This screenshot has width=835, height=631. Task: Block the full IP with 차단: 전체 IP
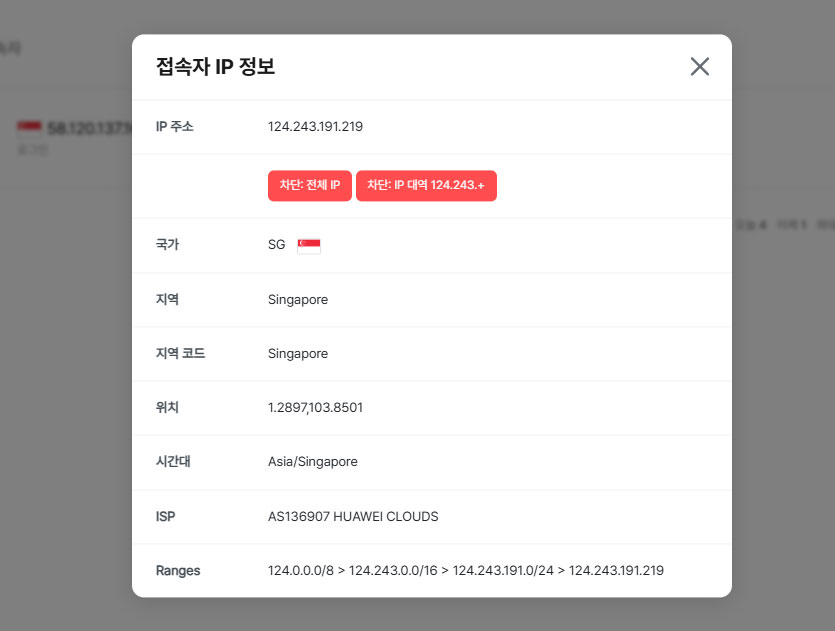(309, 186)
